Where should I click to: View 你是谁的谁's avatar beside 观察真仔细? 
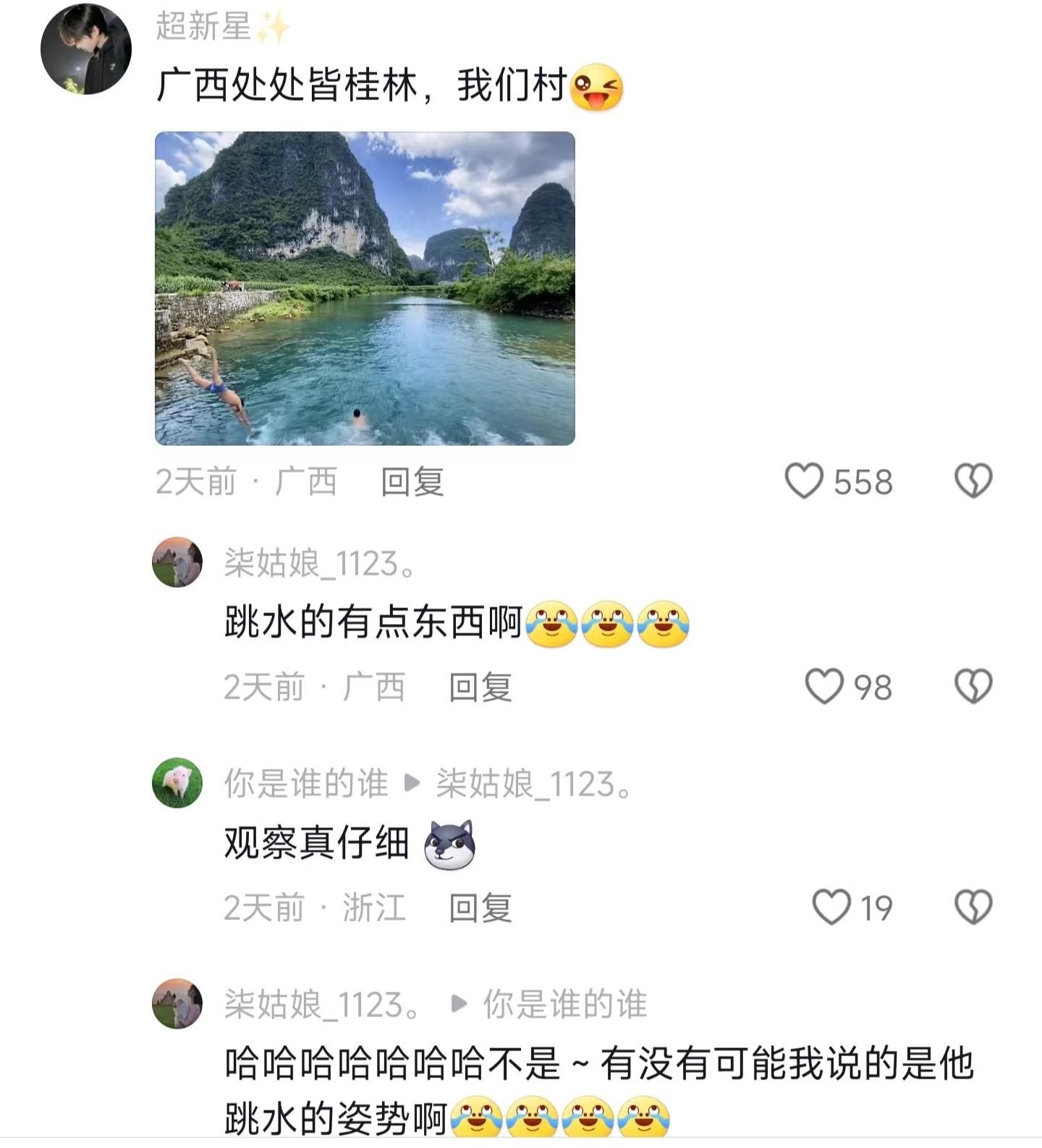pyautogui.click(x=177, y=782)
